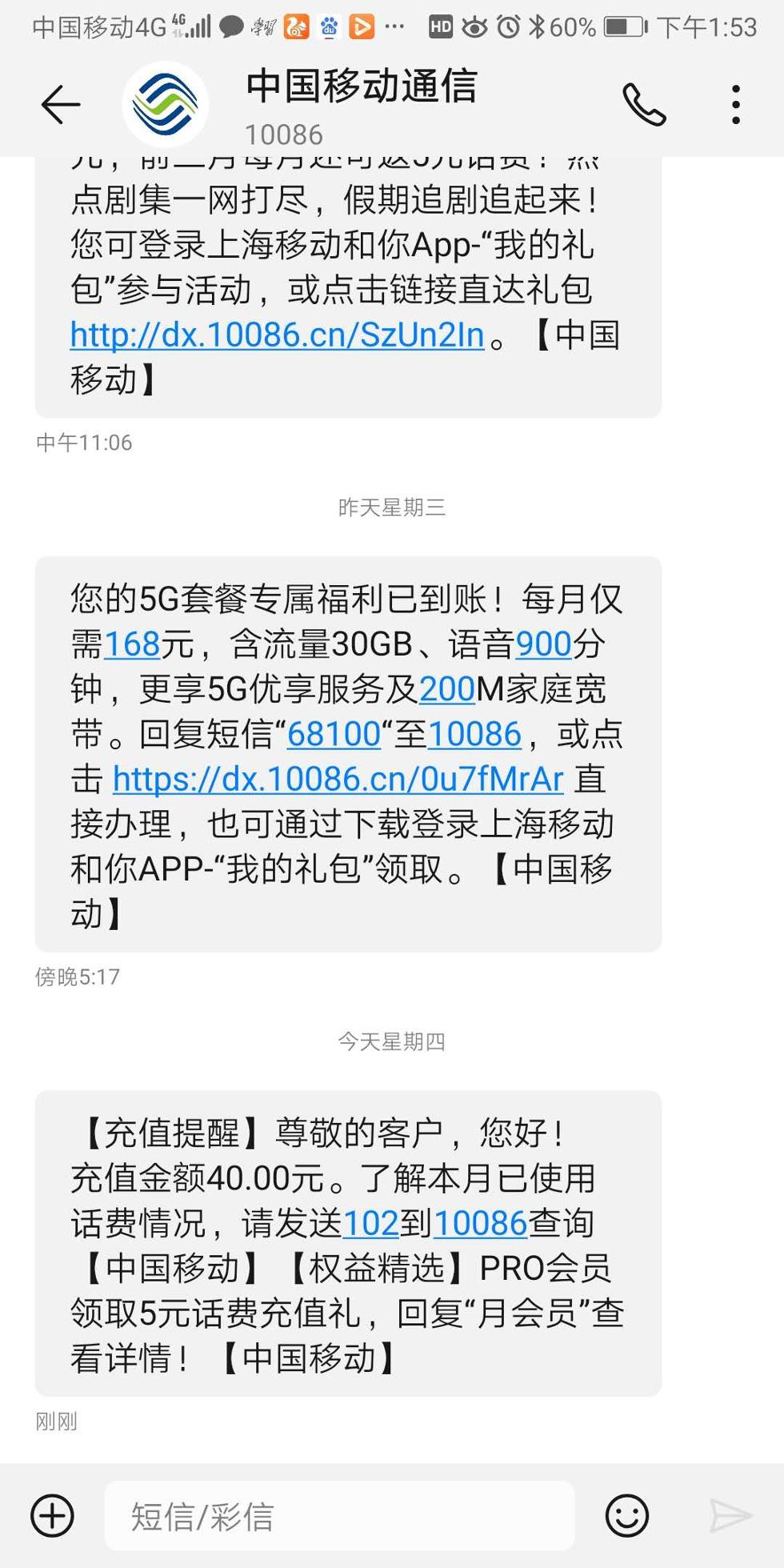This screenshot has height=1568, width=784.
Task: Tap the linked code 68100
Action: 334,734
